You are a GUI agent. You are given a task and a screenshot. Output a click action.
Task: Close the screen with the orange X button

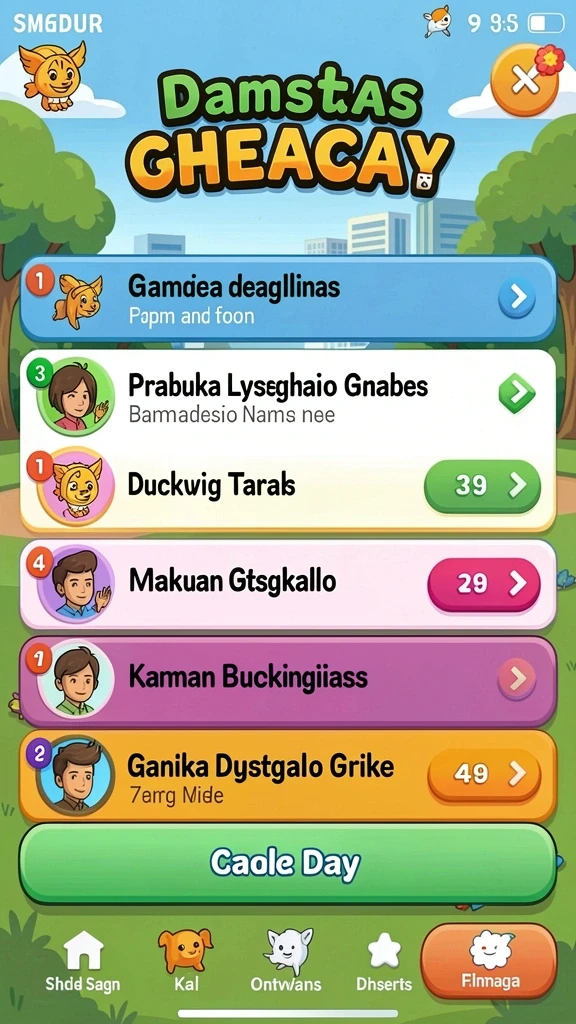point(524,81)
